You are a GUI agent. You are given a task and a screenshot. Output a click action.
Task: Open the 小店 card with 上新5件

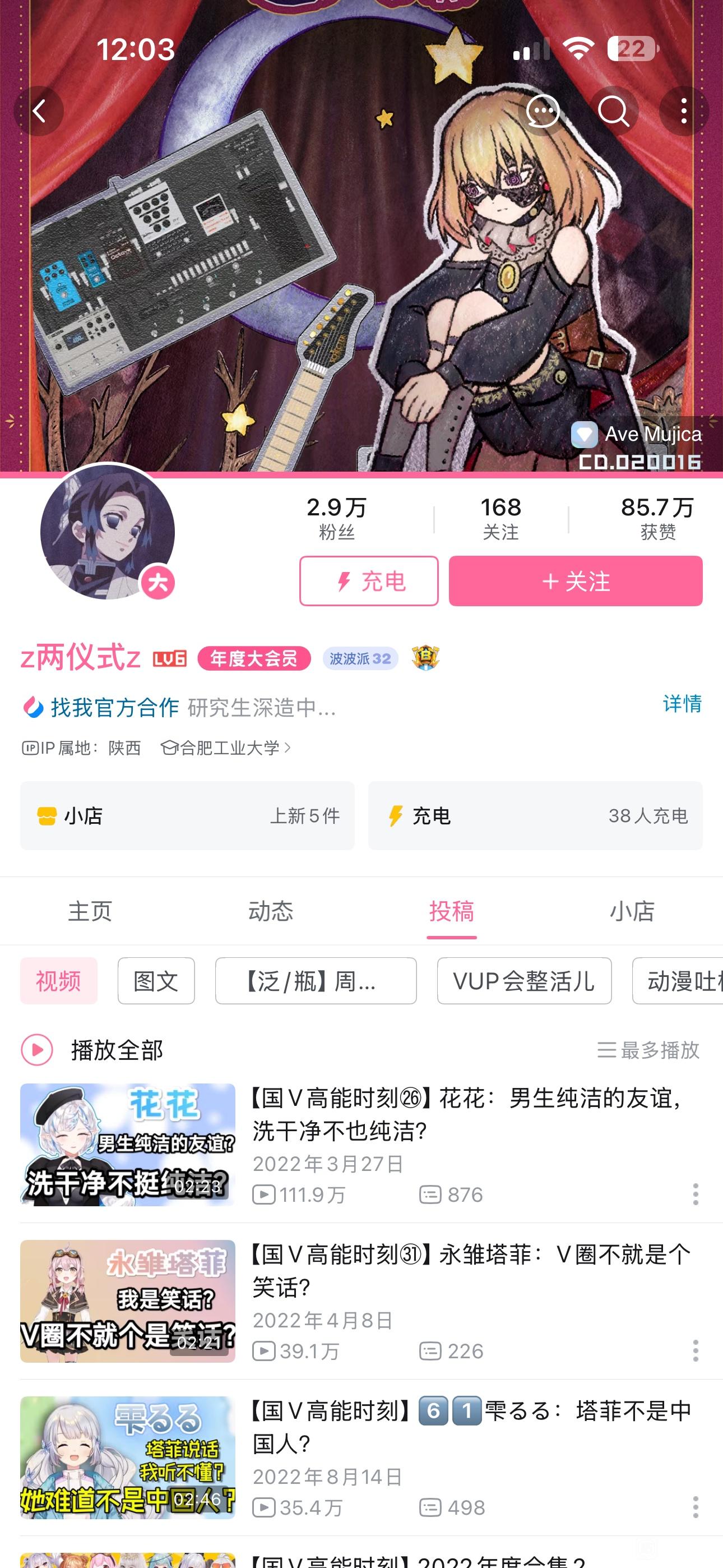point(187,815)
